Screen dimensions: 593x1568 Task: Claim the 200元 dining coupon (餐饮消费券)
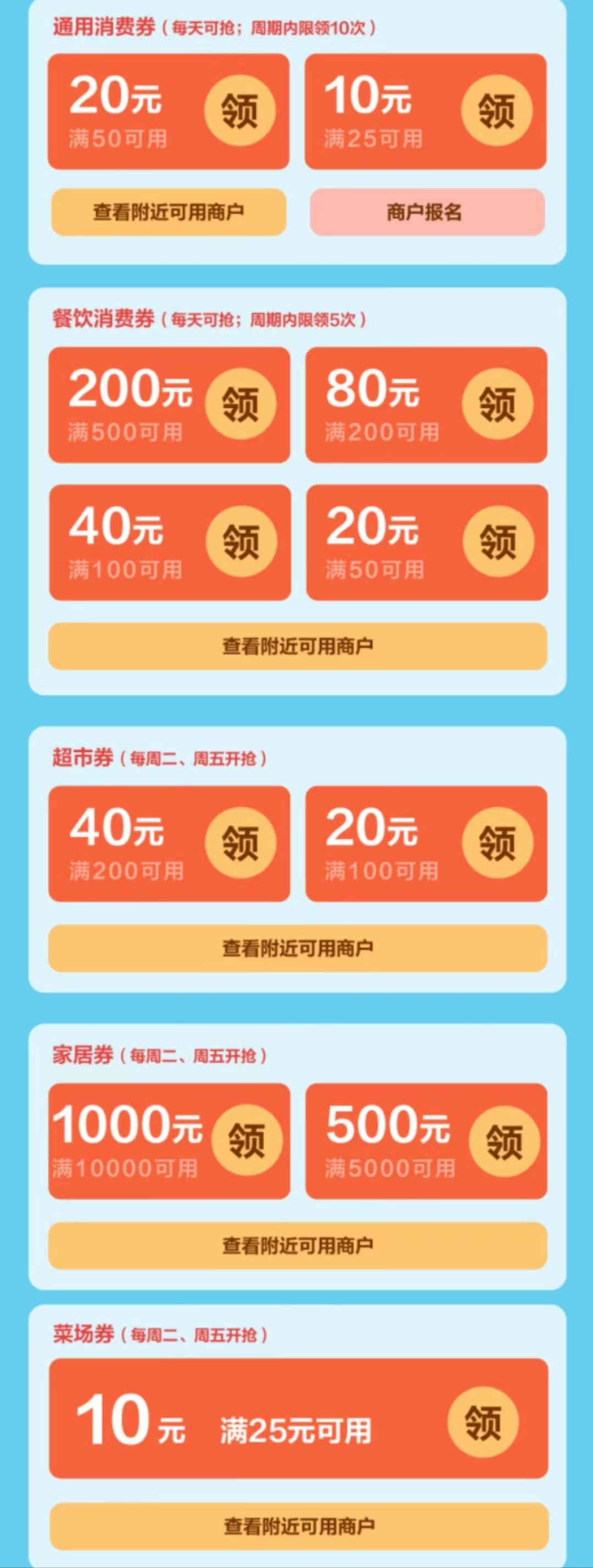[240, 405]
